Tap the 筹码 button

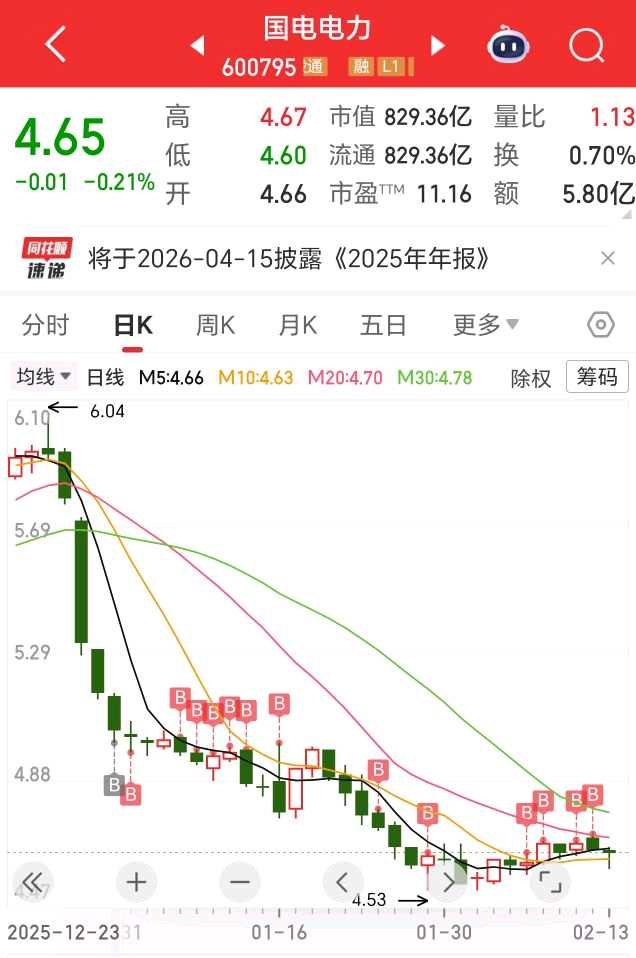click(597, 377)
